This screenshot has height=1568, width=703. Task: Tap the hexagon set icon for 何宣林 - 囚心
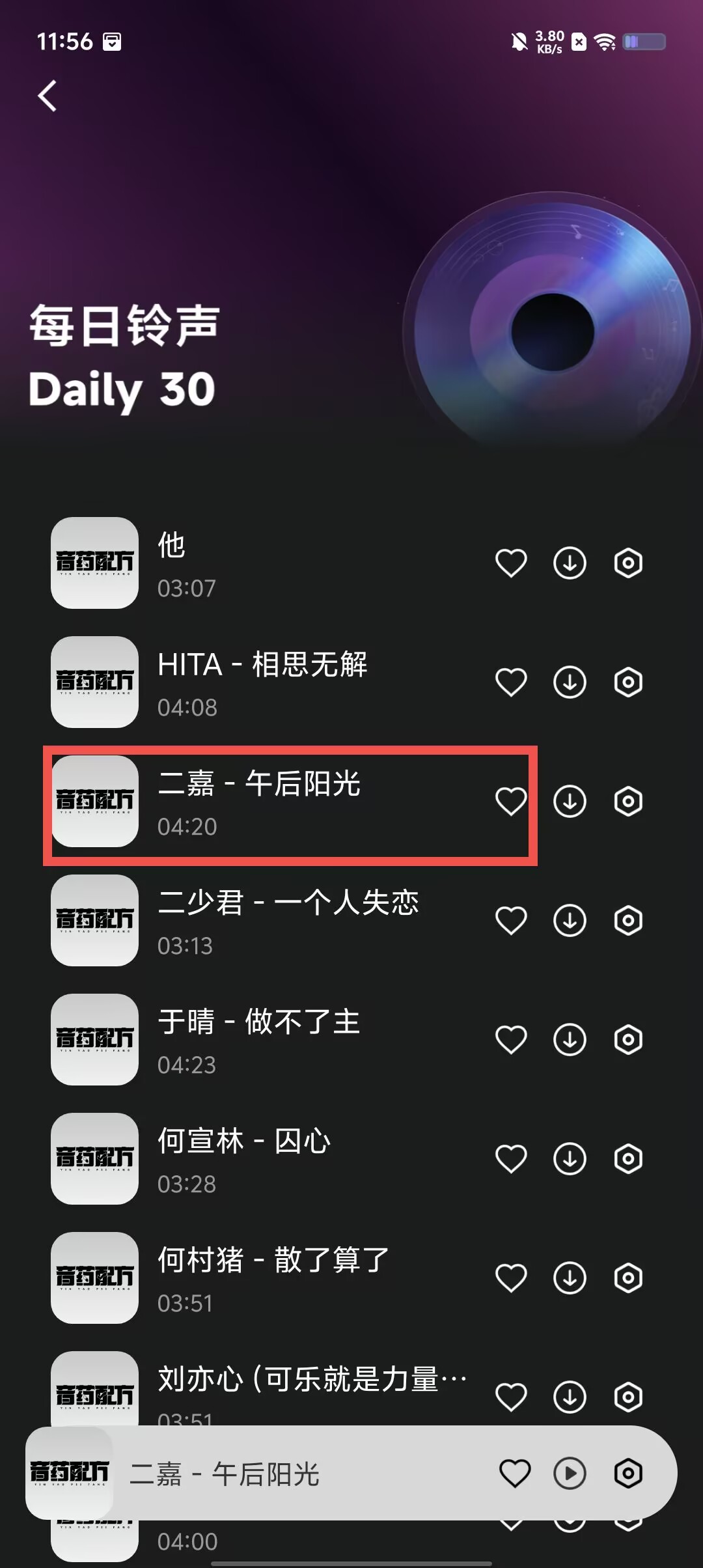[628, 1159]
